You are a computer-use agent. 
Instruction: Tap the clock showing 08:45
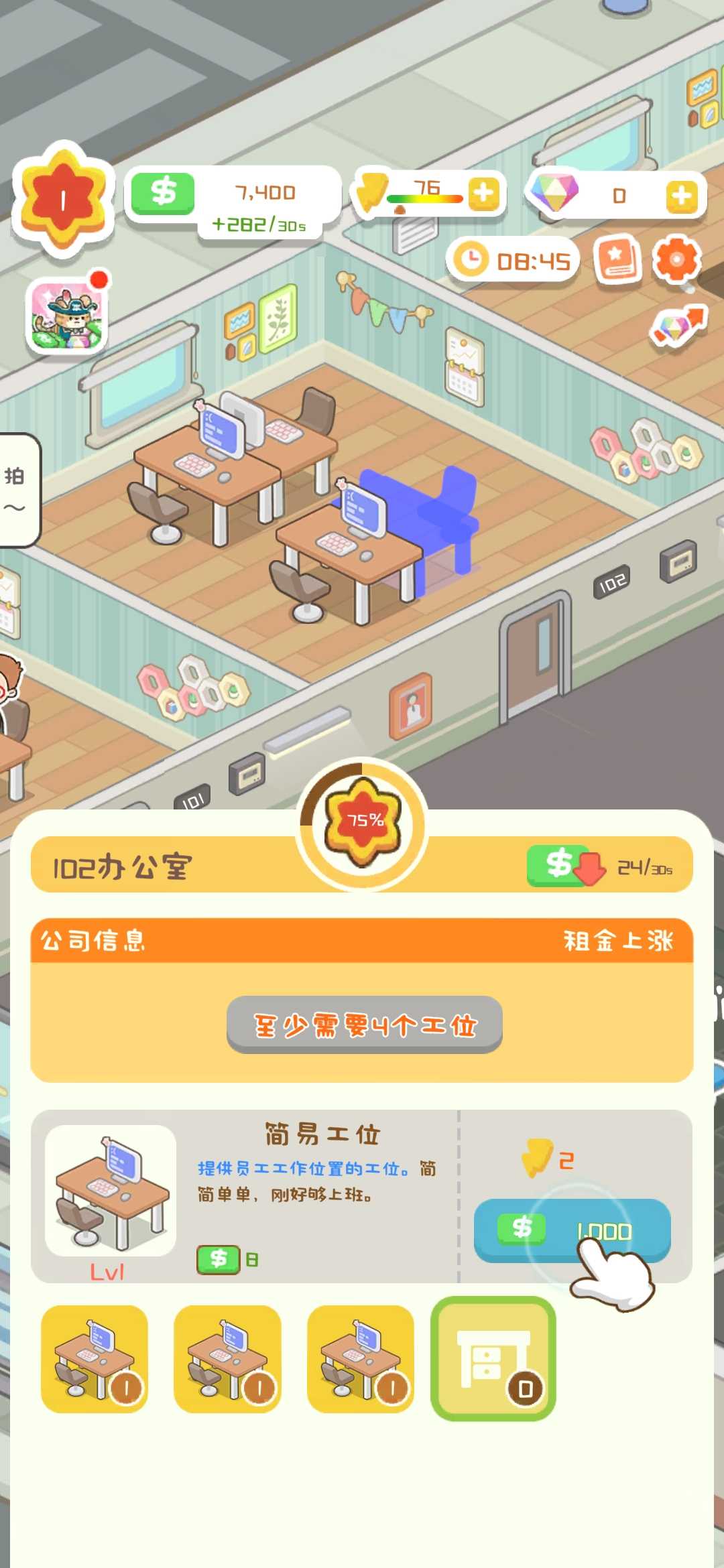point(513,260)
